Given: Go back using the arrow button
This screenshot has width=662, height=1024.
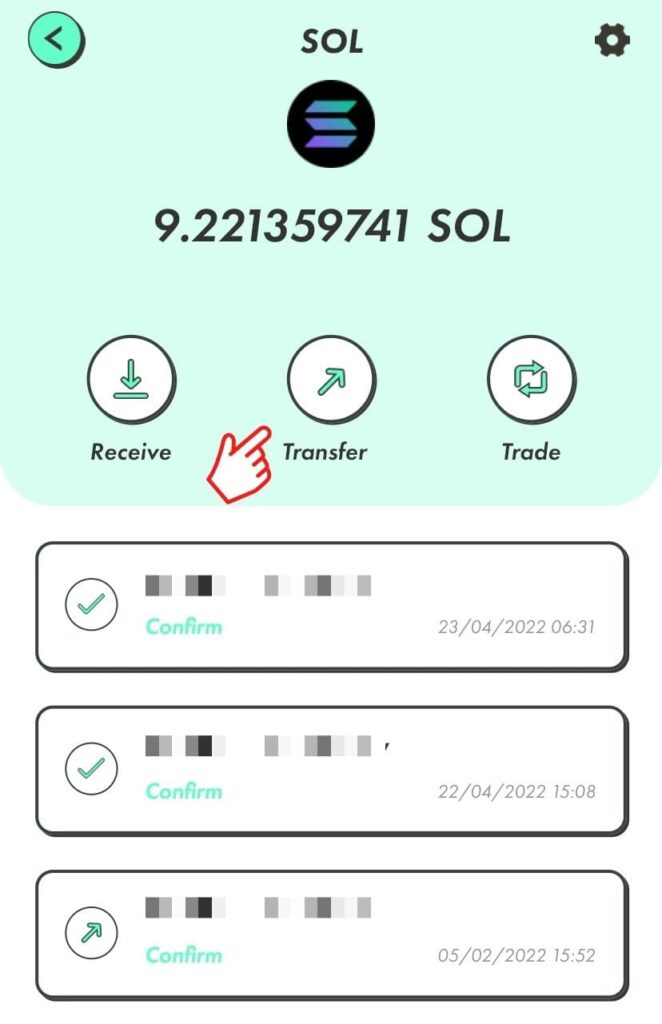Looking at the screenshot, I should [x=56, y=41].
